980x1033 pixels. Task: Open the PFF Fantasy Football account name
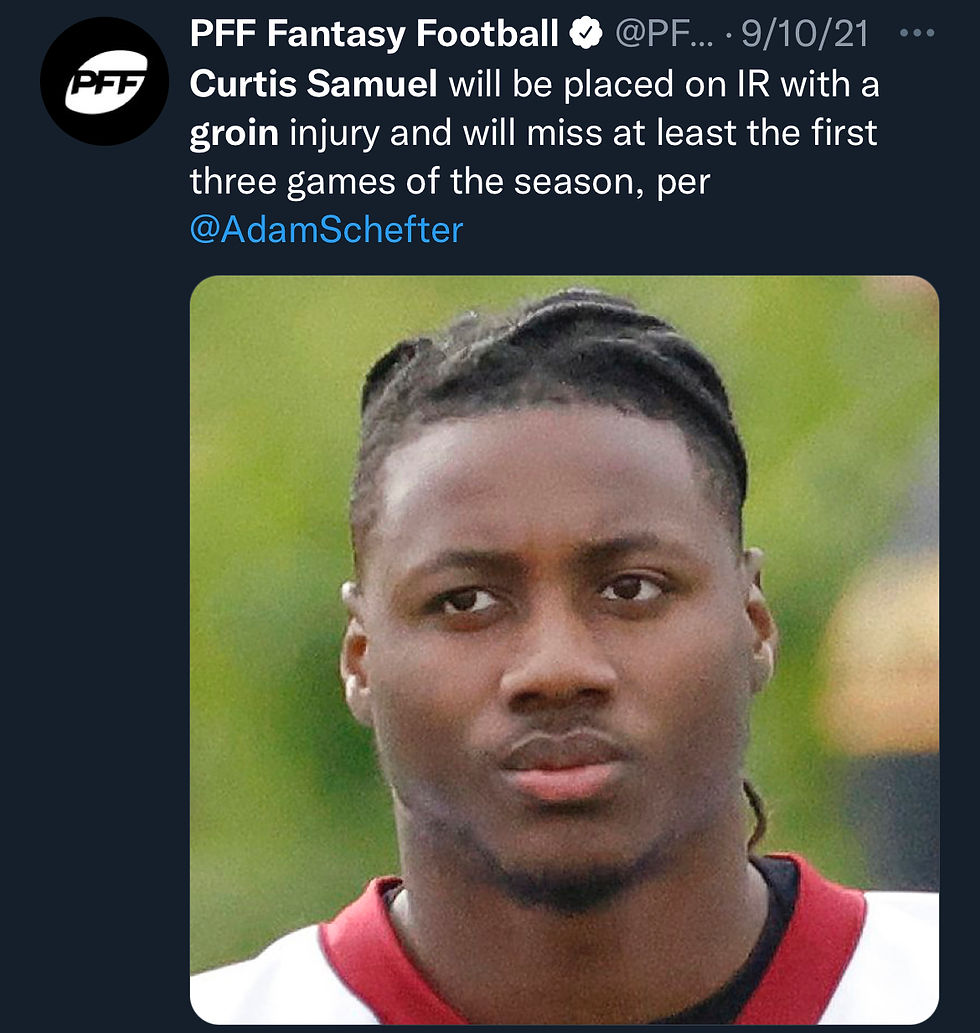point(374,34)
